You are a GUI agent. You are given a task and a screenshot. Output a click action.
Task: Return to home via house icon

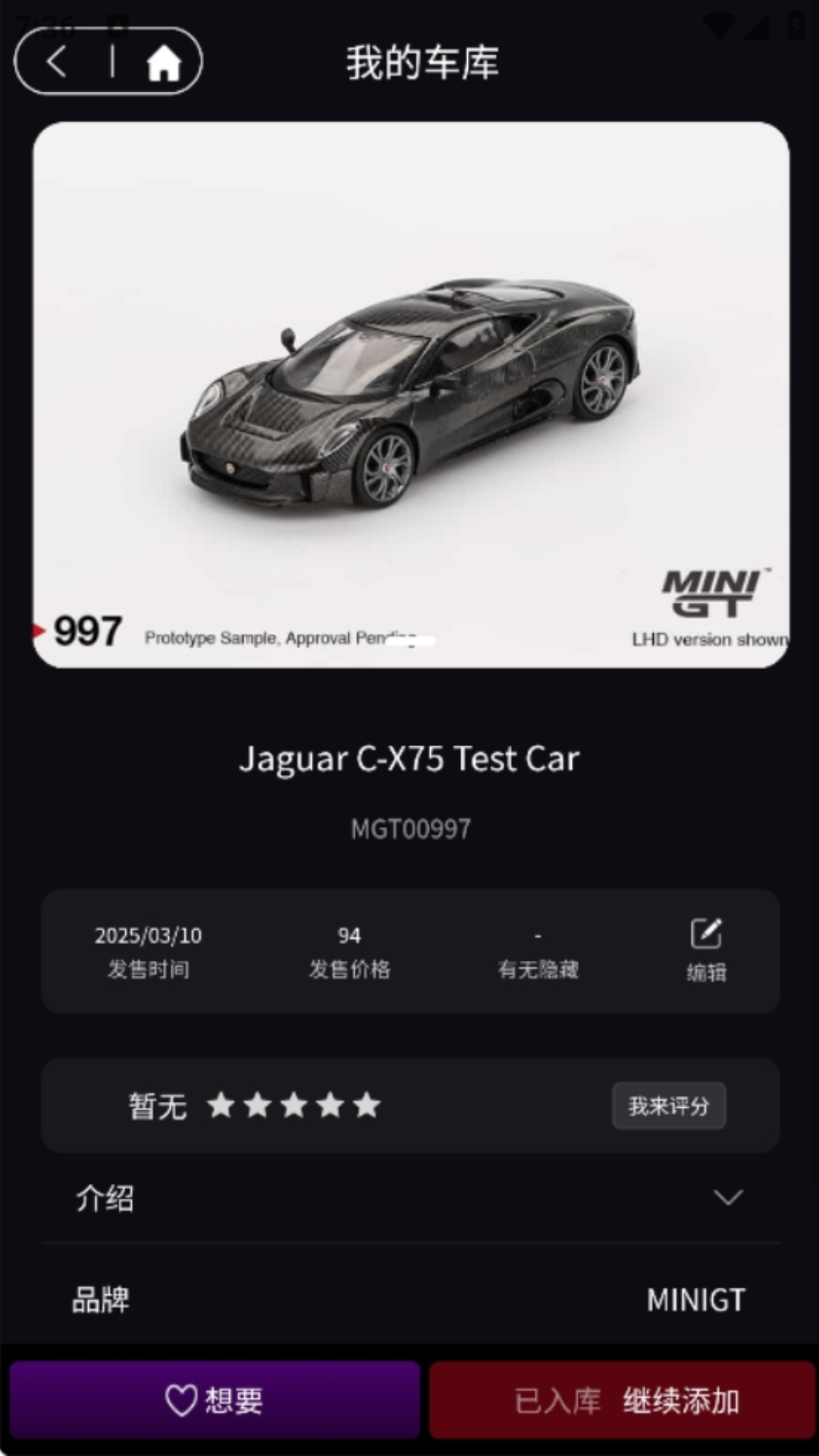click(163, 62)
